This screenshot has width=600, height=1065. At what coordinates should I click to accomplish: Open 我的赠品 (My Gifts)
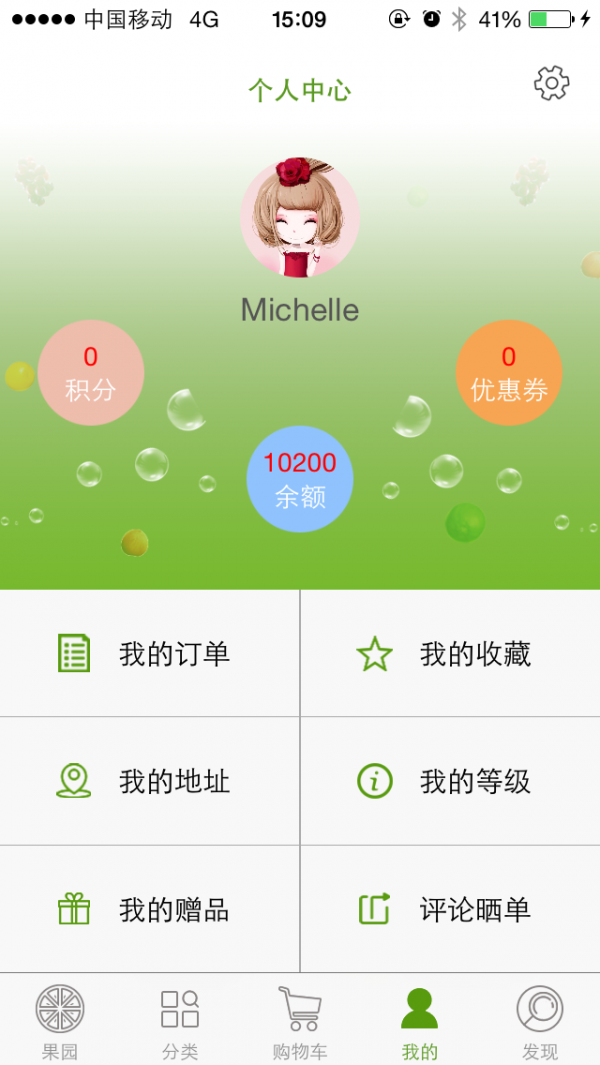[150, 909]
